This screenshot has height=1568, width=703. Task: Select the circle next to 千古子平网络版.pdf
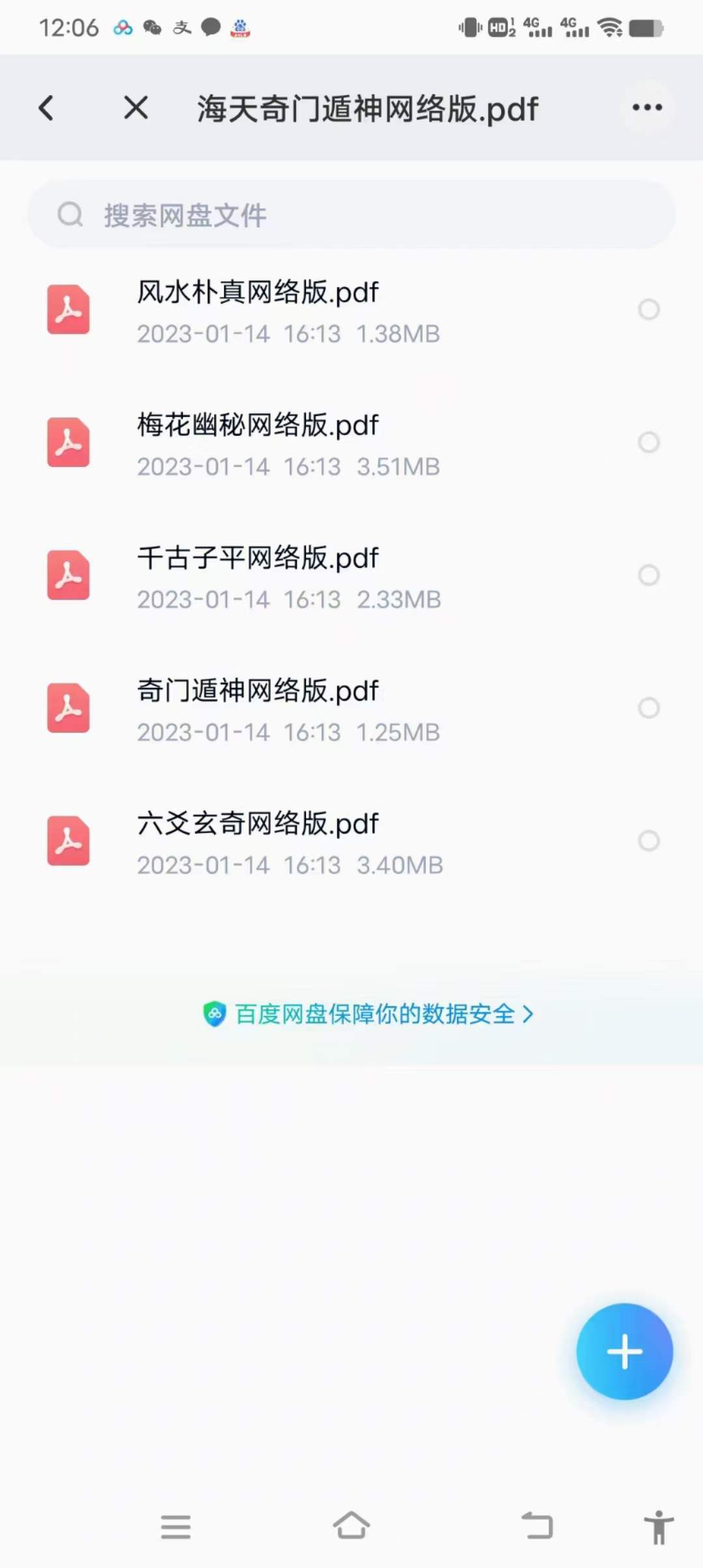tap(649, 575)
